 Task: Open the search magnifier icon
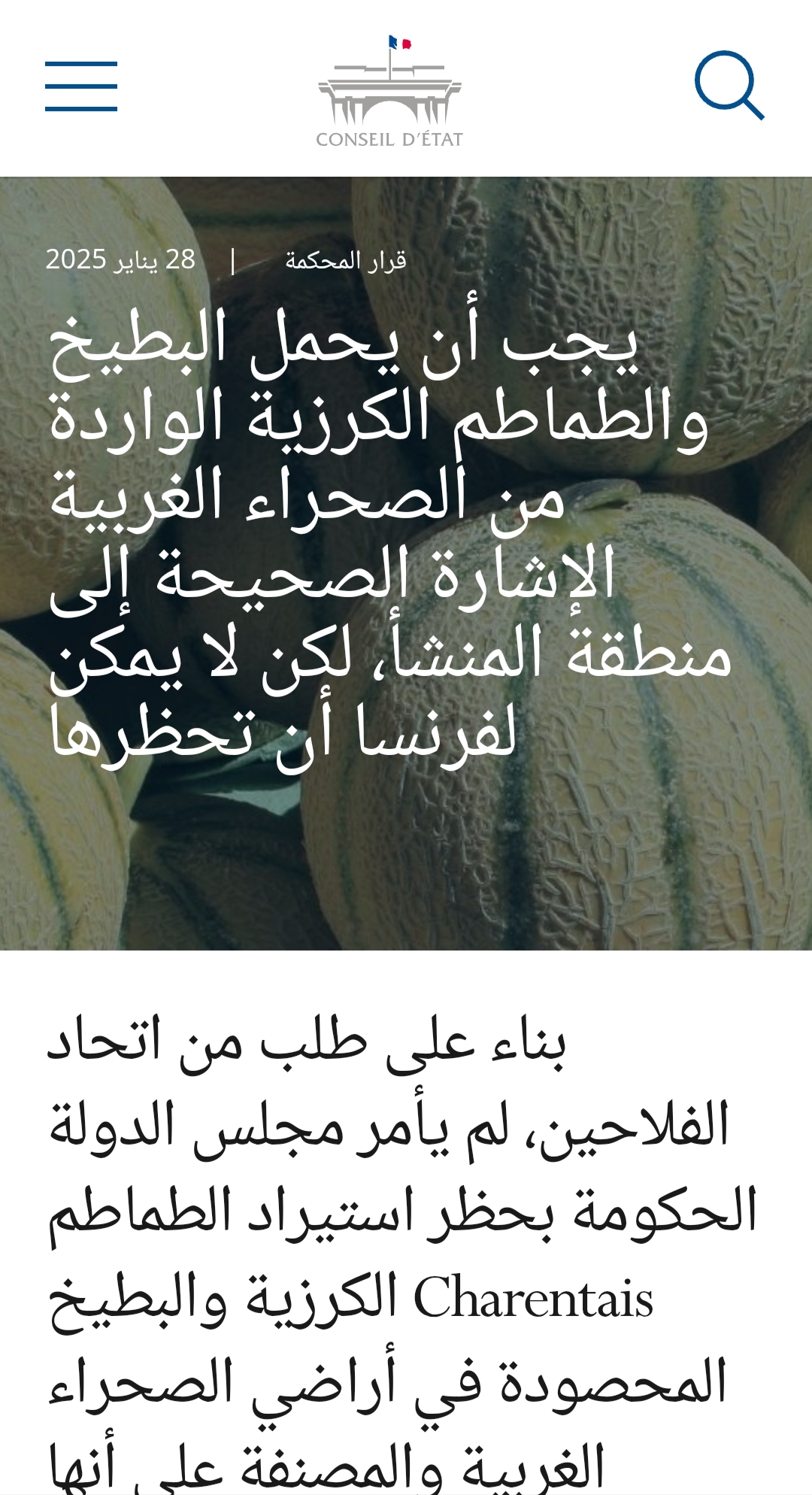(729, 85)
